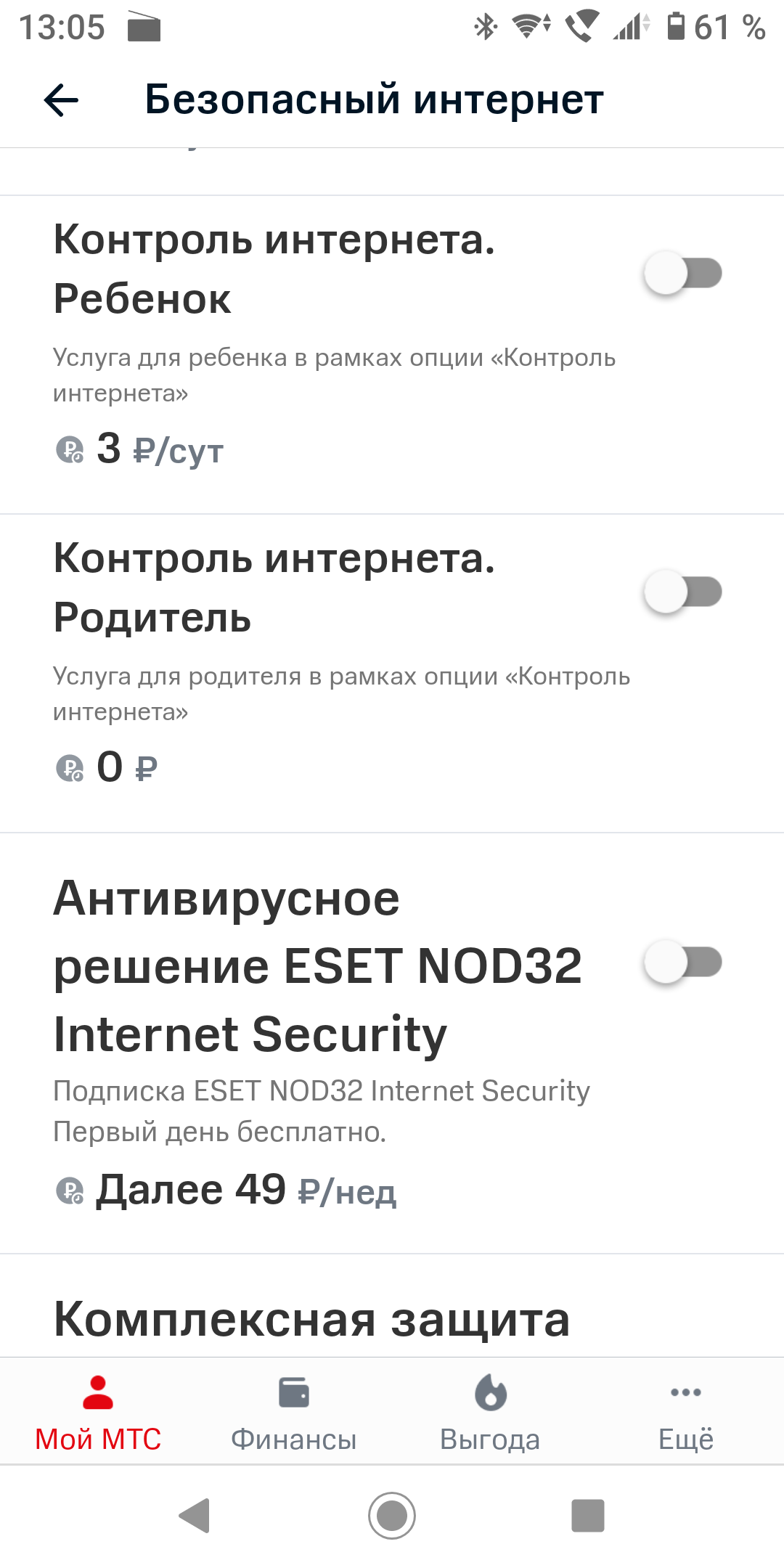Image resolution: width=784 pixels, height=1568 pixels.
Task: Open the Комплексная защита service
Action: click(312, 1319)
